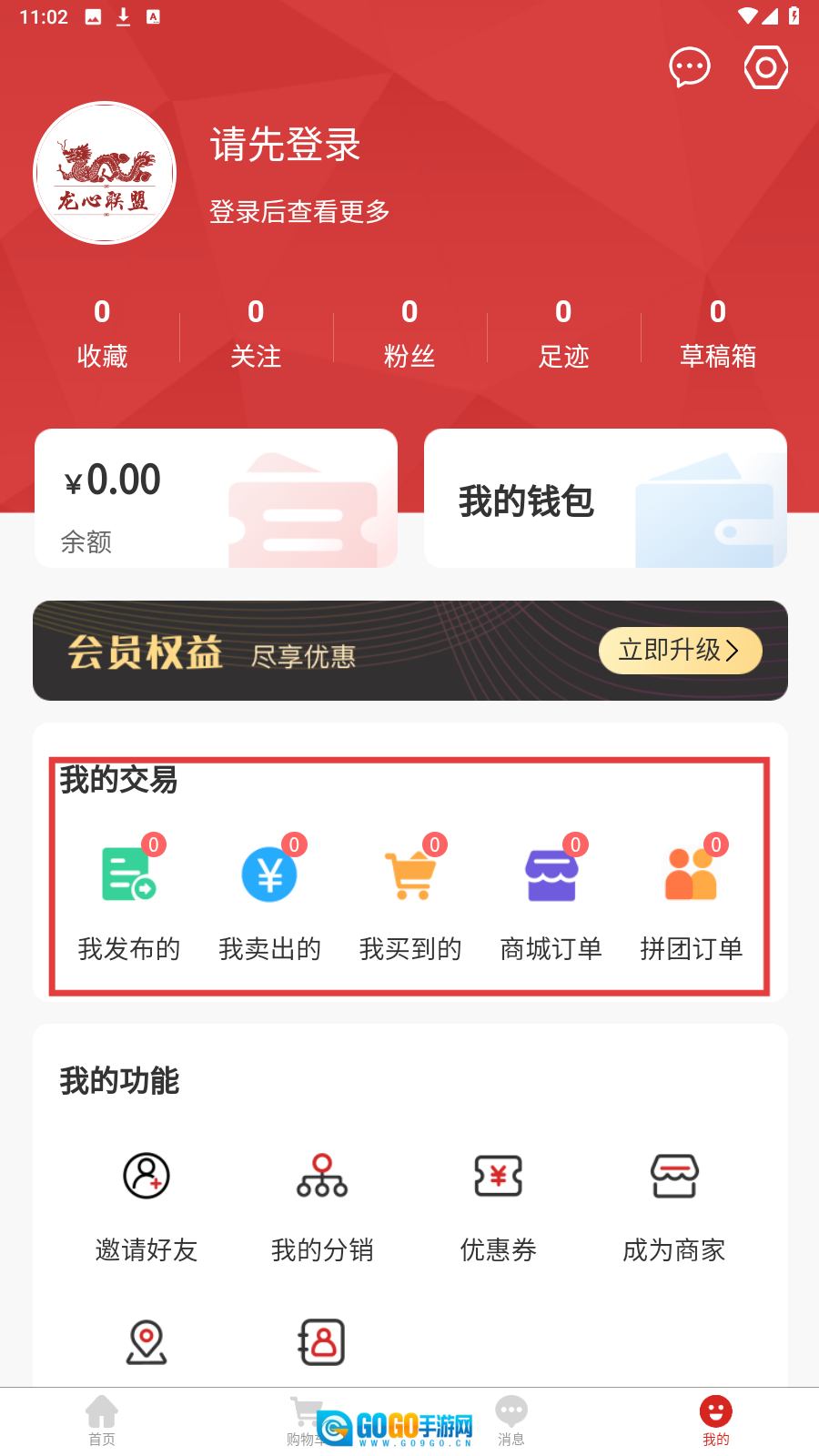Tap the 立即升级 upgrade button
The width and height of the screenshot is (819, 1456).
coord(680,651)
